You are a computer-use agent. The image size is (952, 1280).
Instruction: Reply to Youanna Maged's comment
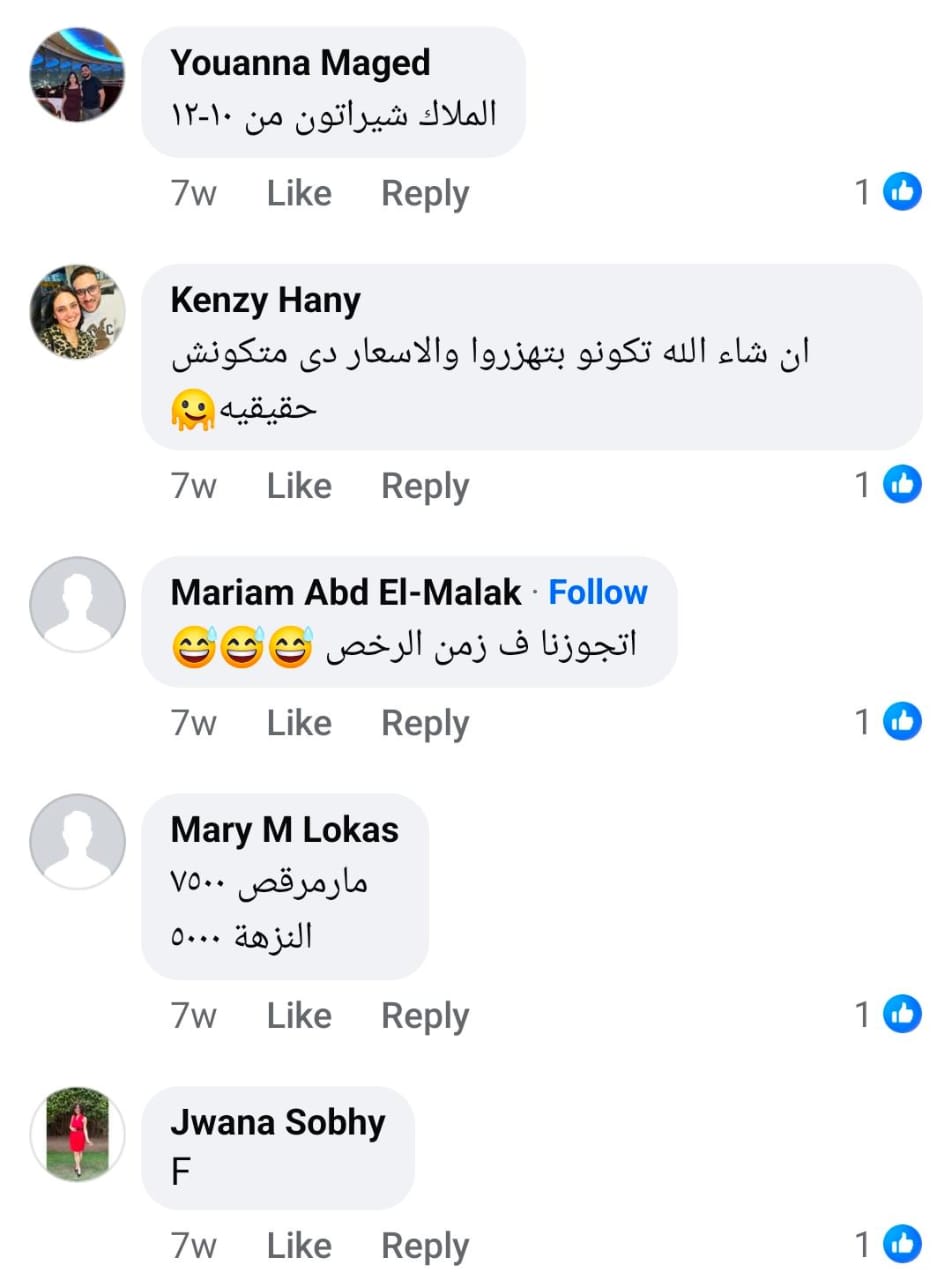pyautogui.click(x=425, y=193)
